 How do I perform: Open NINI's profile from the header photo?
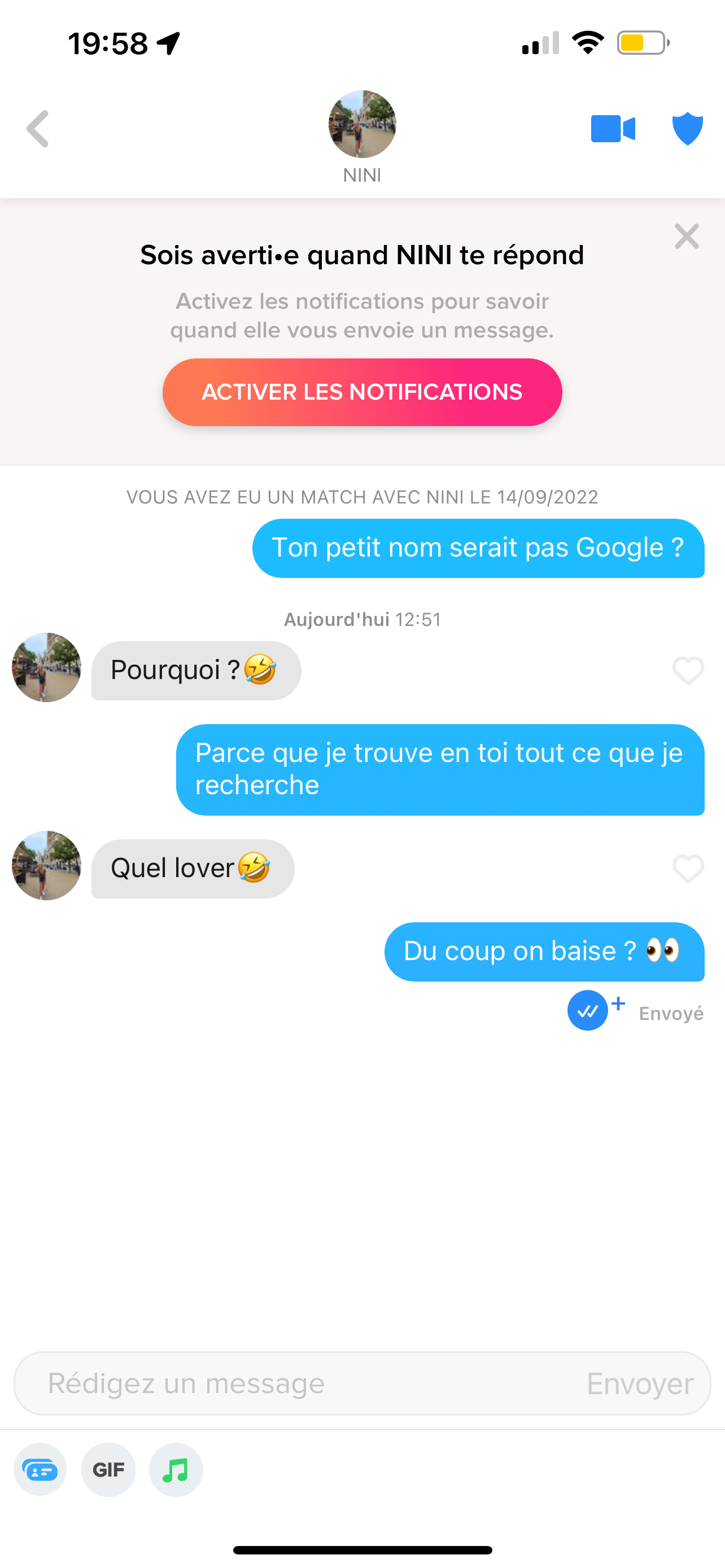pyautogui.click(x=362, y=124)
